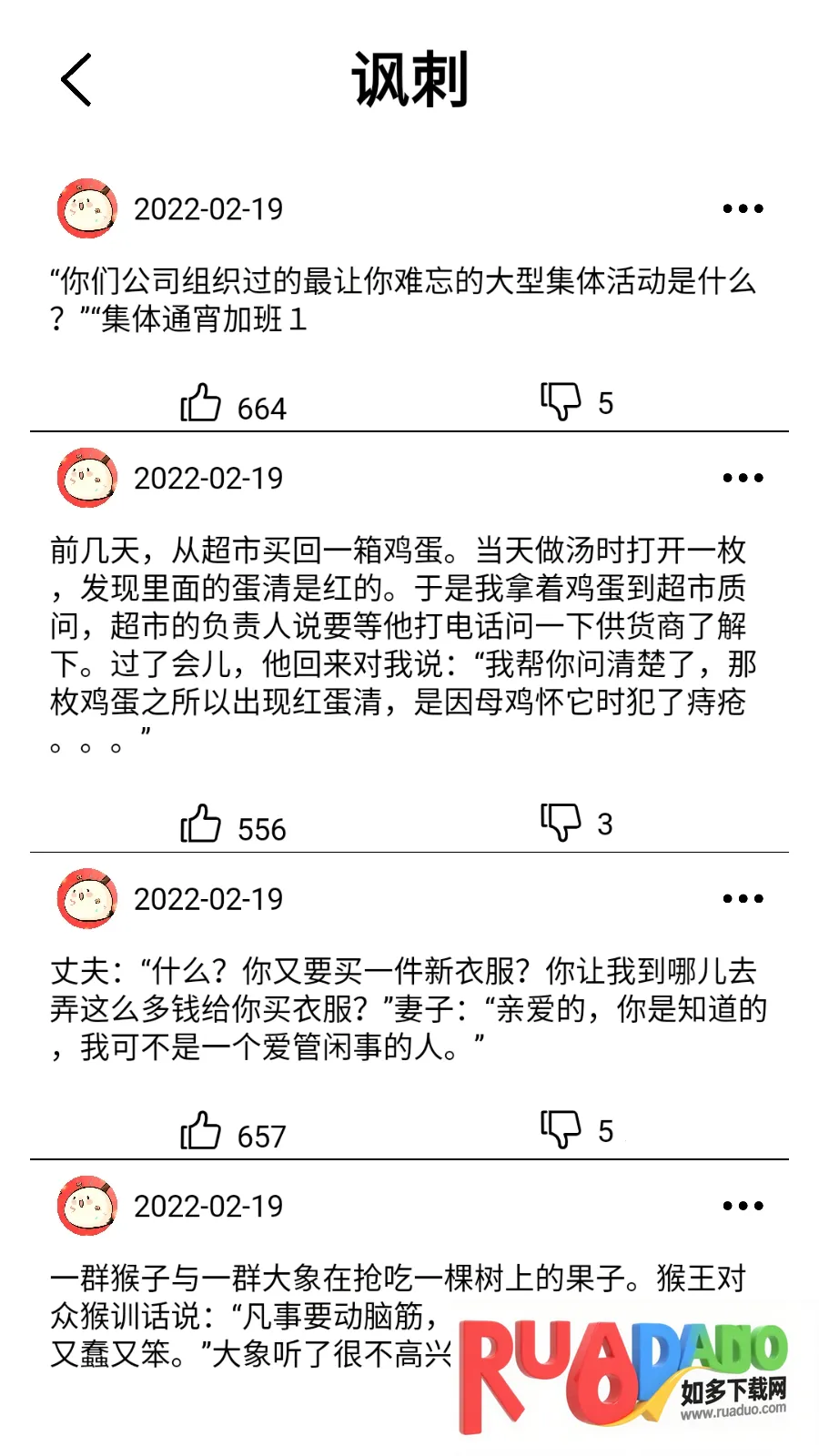Like the husband and wife clothes joke
This screenshot has height=1456, width=819.
[201, 1132]
